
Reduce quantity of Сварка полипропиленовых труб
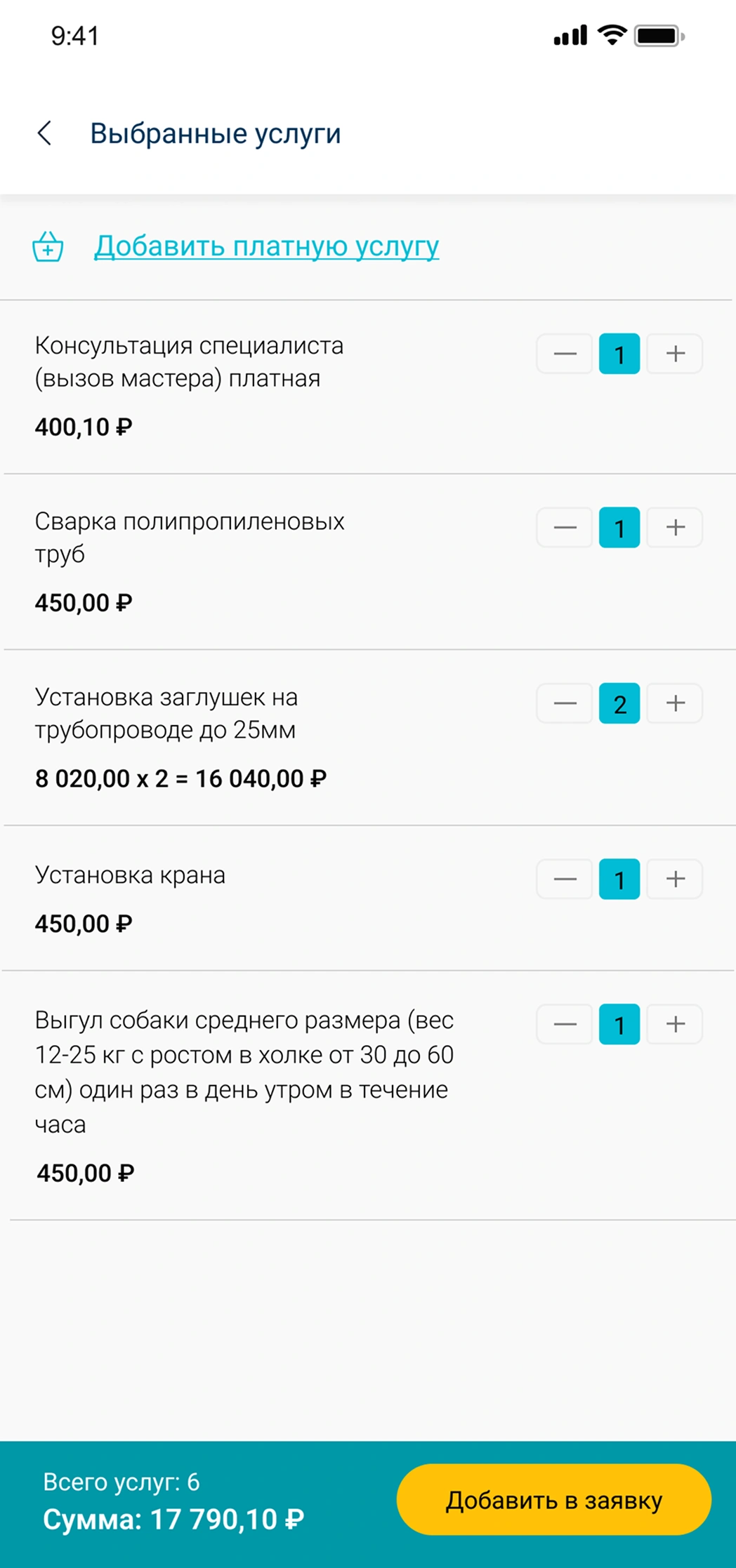[x=565, y=528]
